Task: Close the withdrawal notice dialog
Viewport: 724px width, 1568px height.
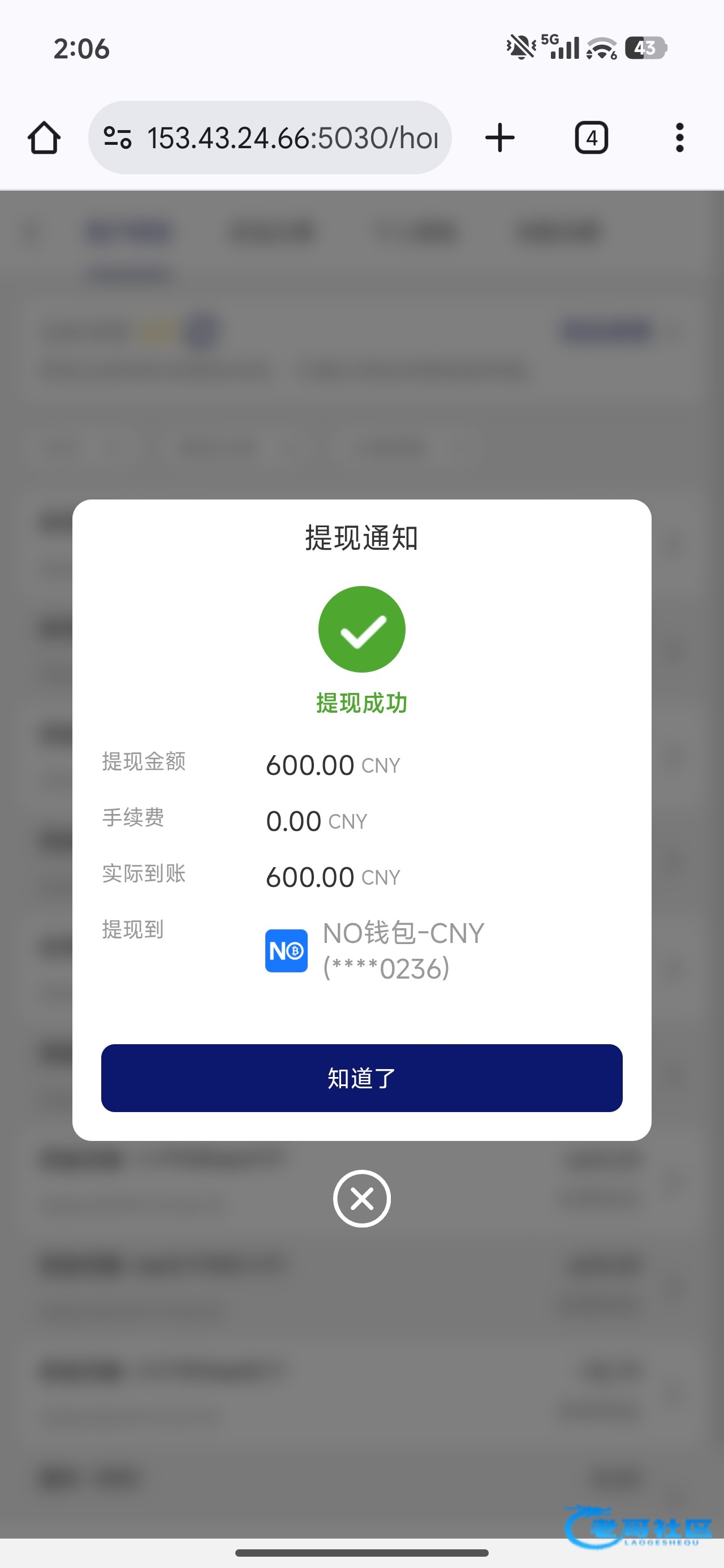Action: click(361, 1199)
